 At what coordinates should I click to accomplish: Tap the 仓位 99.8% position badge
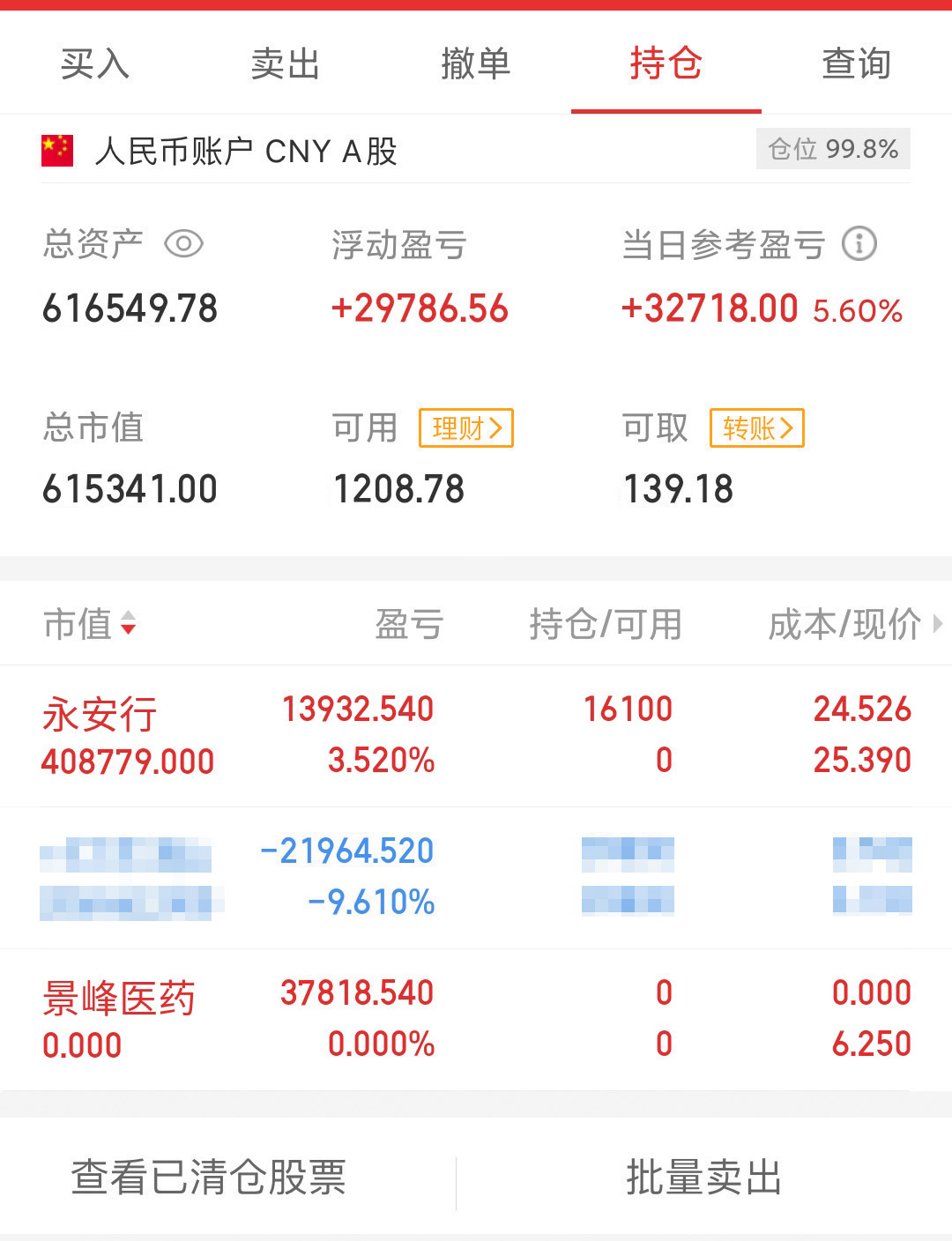(x=832, y=148)
